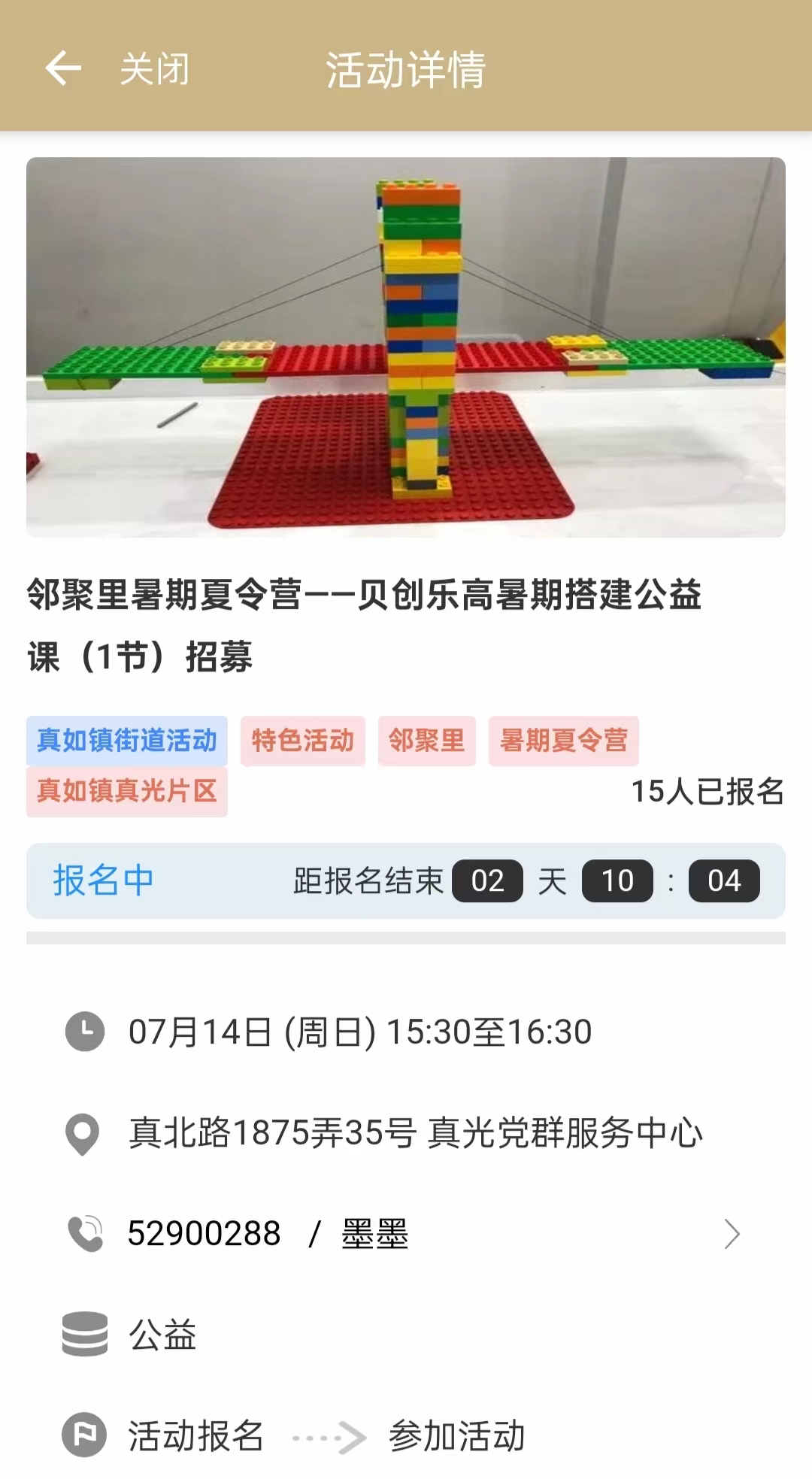
Task: Call the contact 52900288 墨墨
Action: click(268, 1234)
